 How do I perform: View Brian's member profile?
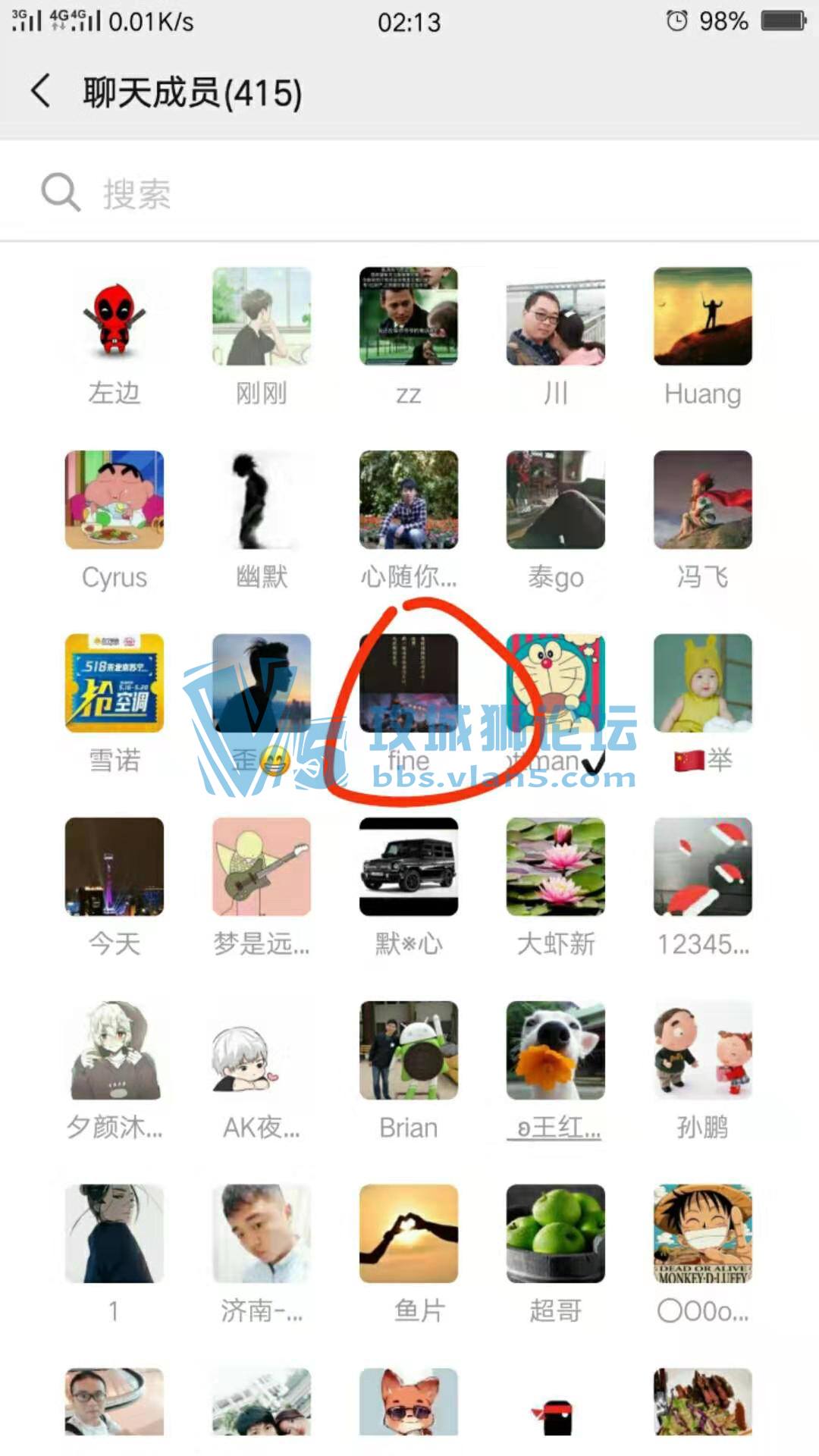pos(408,1050)
